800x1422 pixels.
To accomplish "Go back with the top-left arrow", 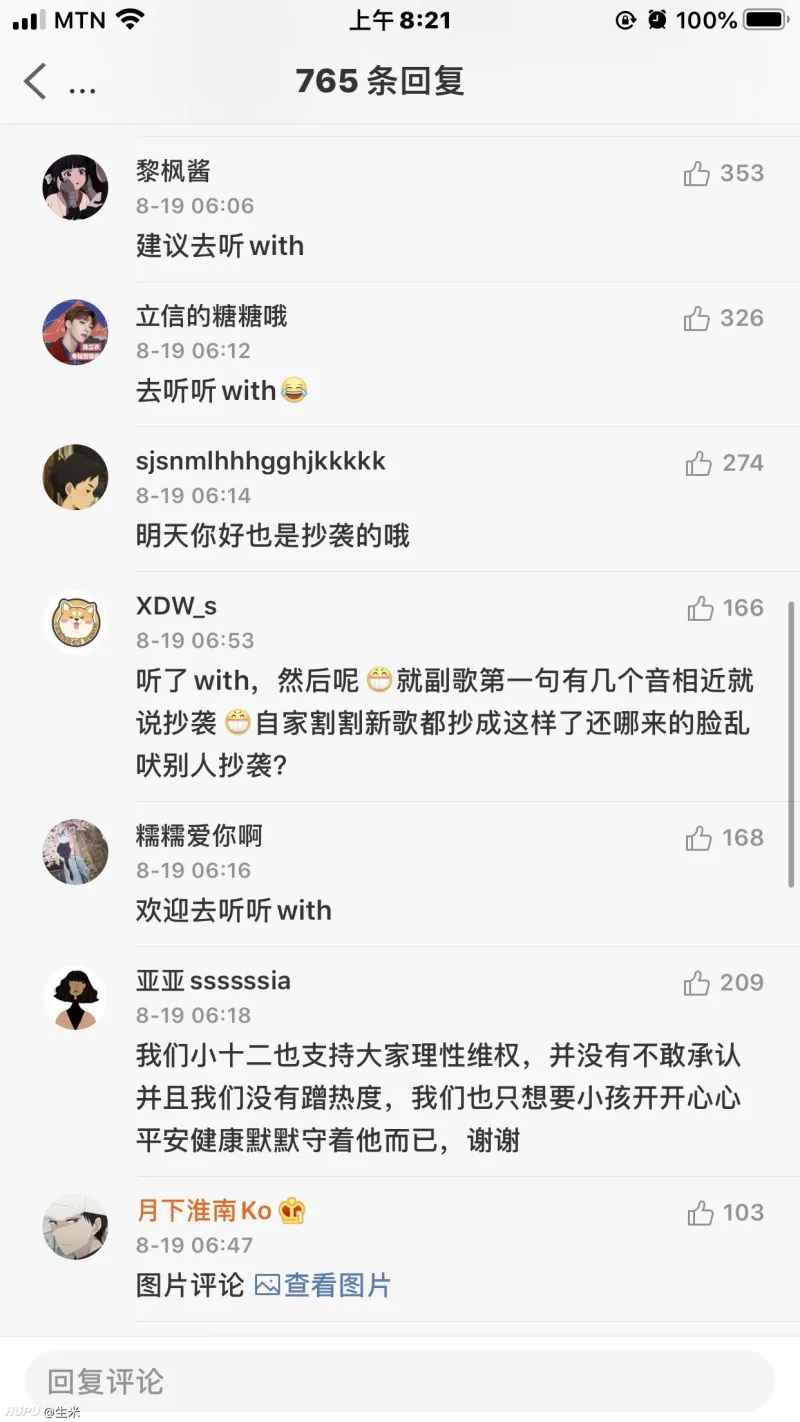I will coord(36,82).
